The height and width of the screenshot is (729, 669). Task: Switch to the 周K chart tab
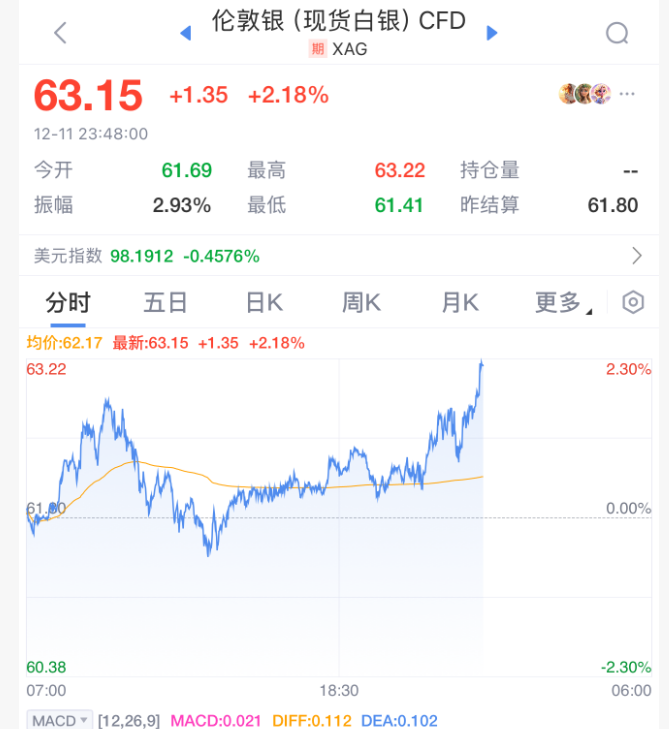pos(362,303)
